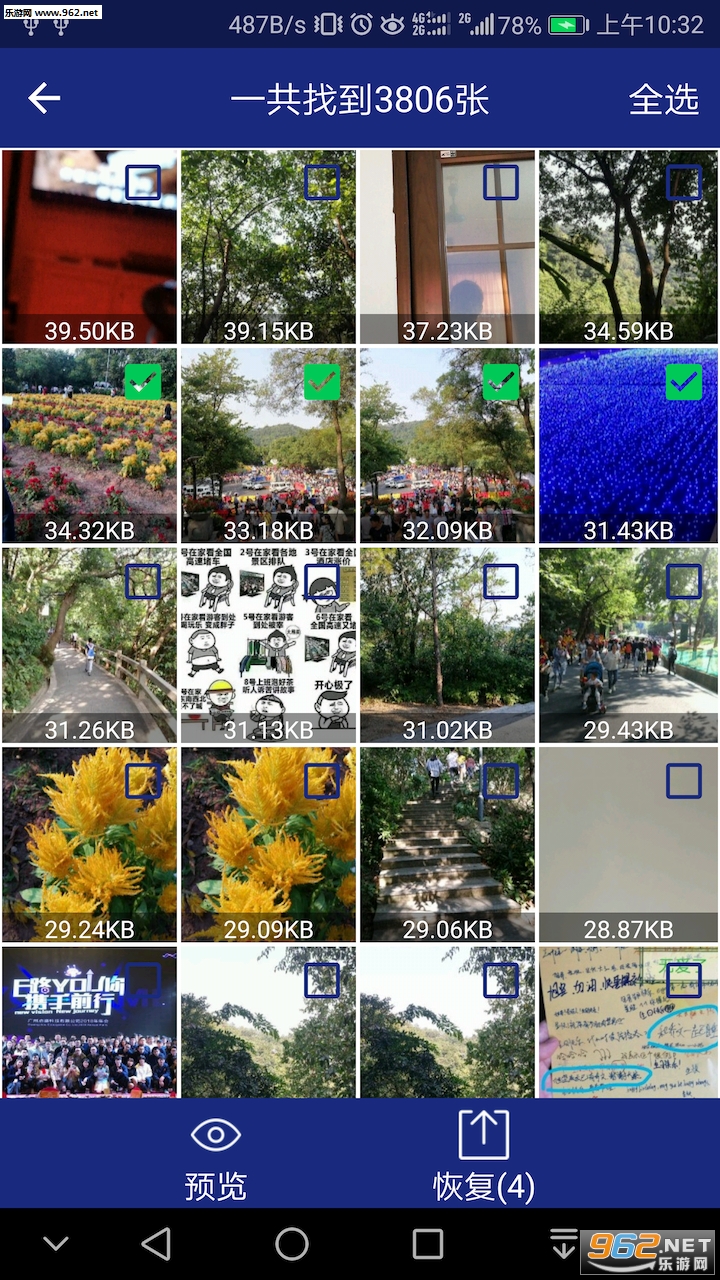
Task: Open the 31.02KB trees photo tile
Action: pos(447,645)
